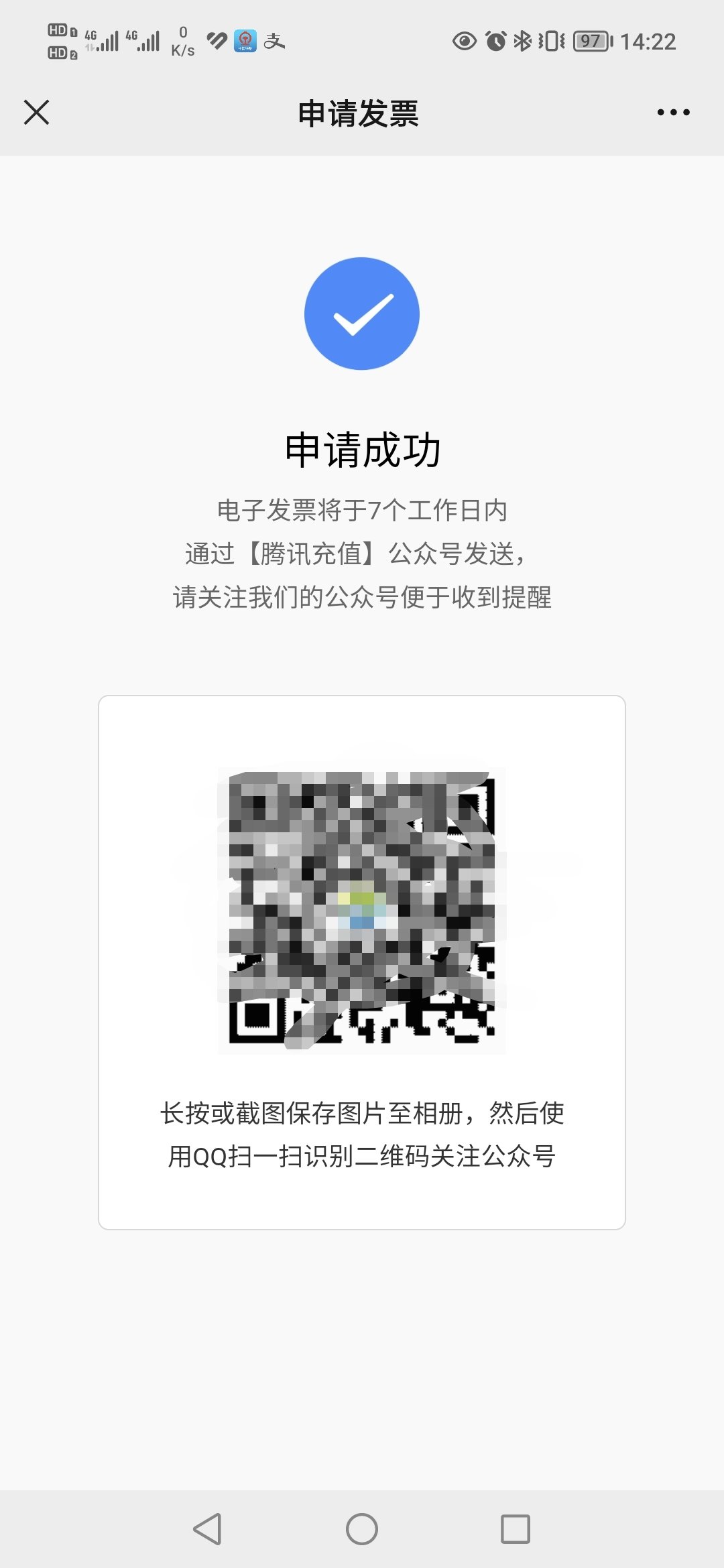Open recent apps overview
724x1568 pixels.
click(516, 1528)
